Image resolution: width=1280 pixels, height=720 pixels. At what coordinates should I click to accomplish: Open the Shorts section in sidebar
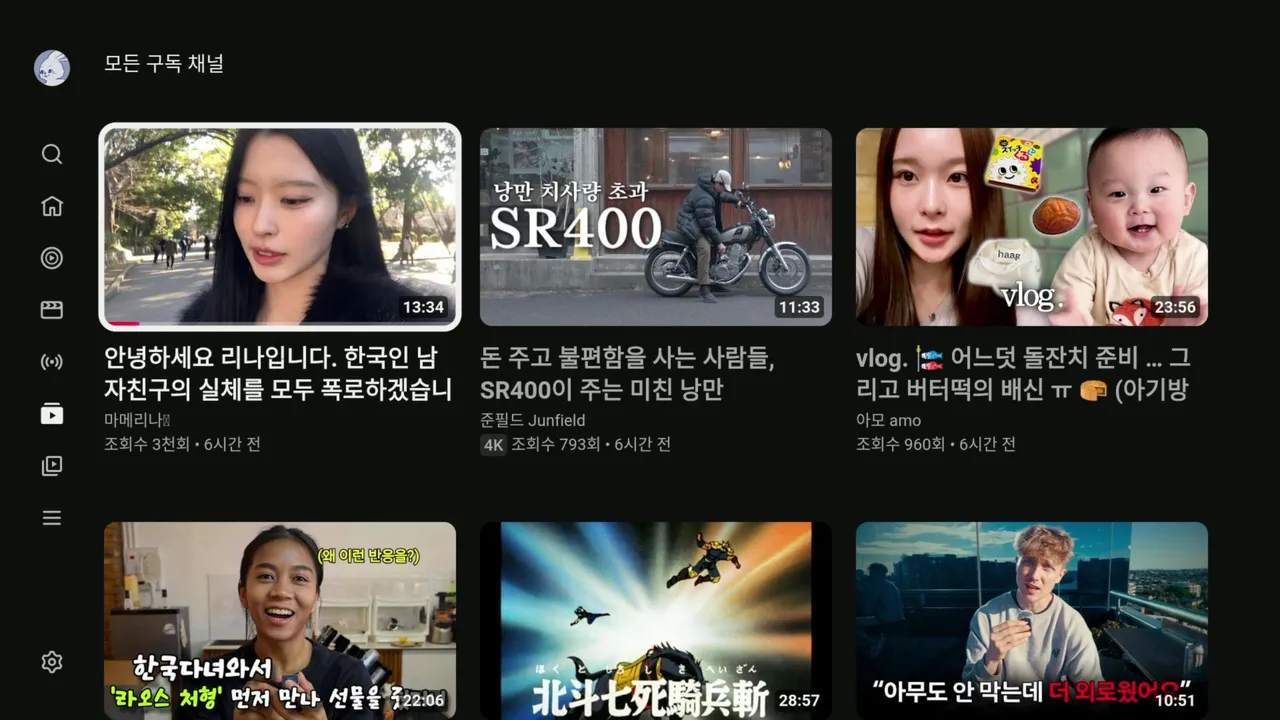[x=52, y=258]
